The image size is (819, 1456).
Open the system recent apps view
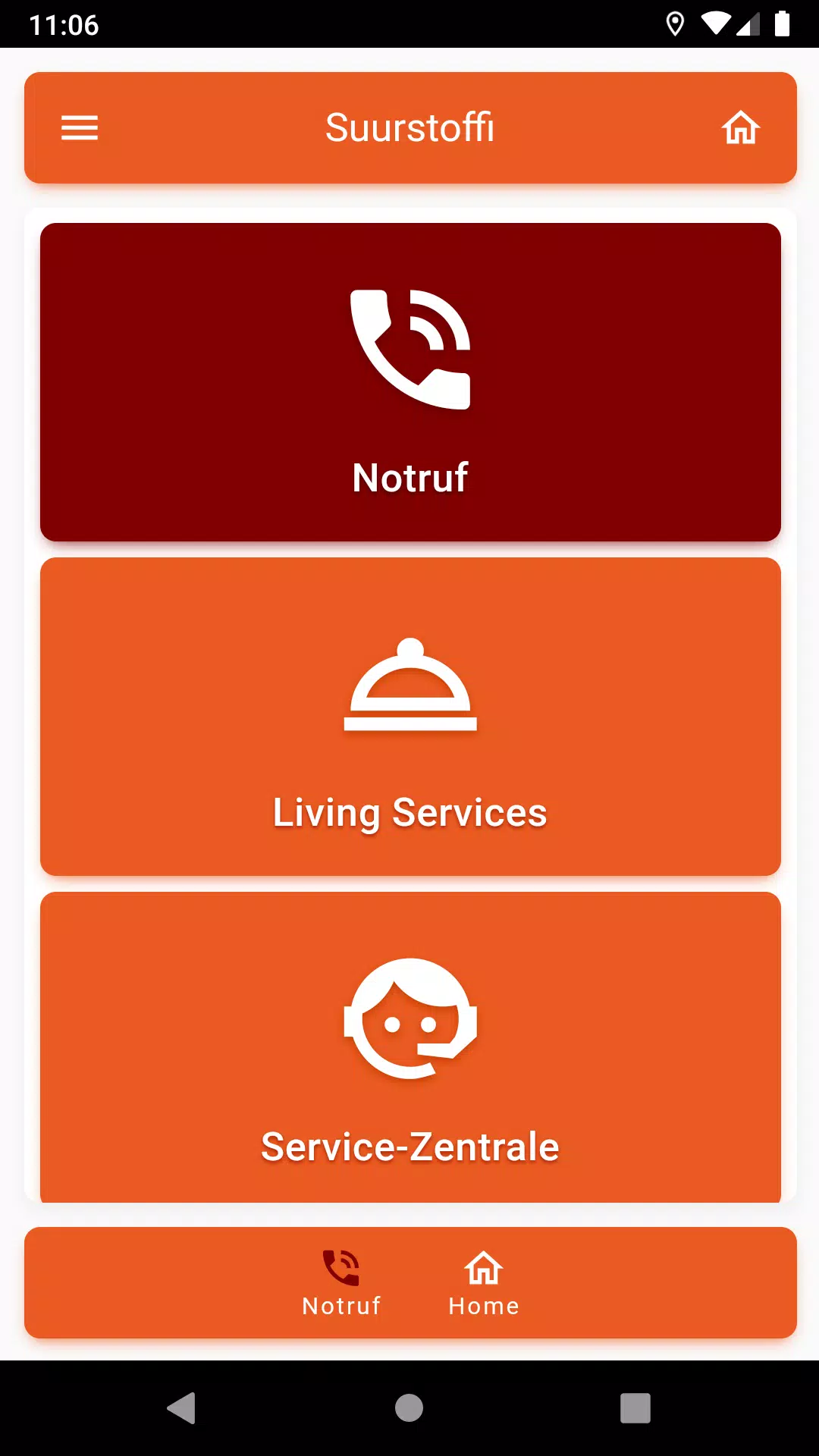pos(635,1408)
